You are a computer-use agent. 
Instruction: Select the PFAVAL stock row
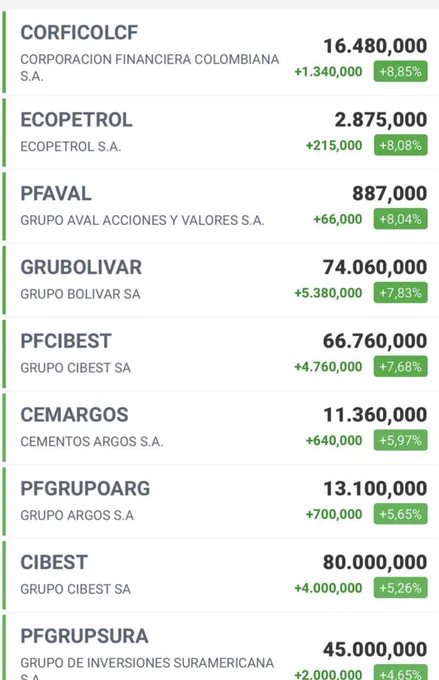tap(220, 206)
